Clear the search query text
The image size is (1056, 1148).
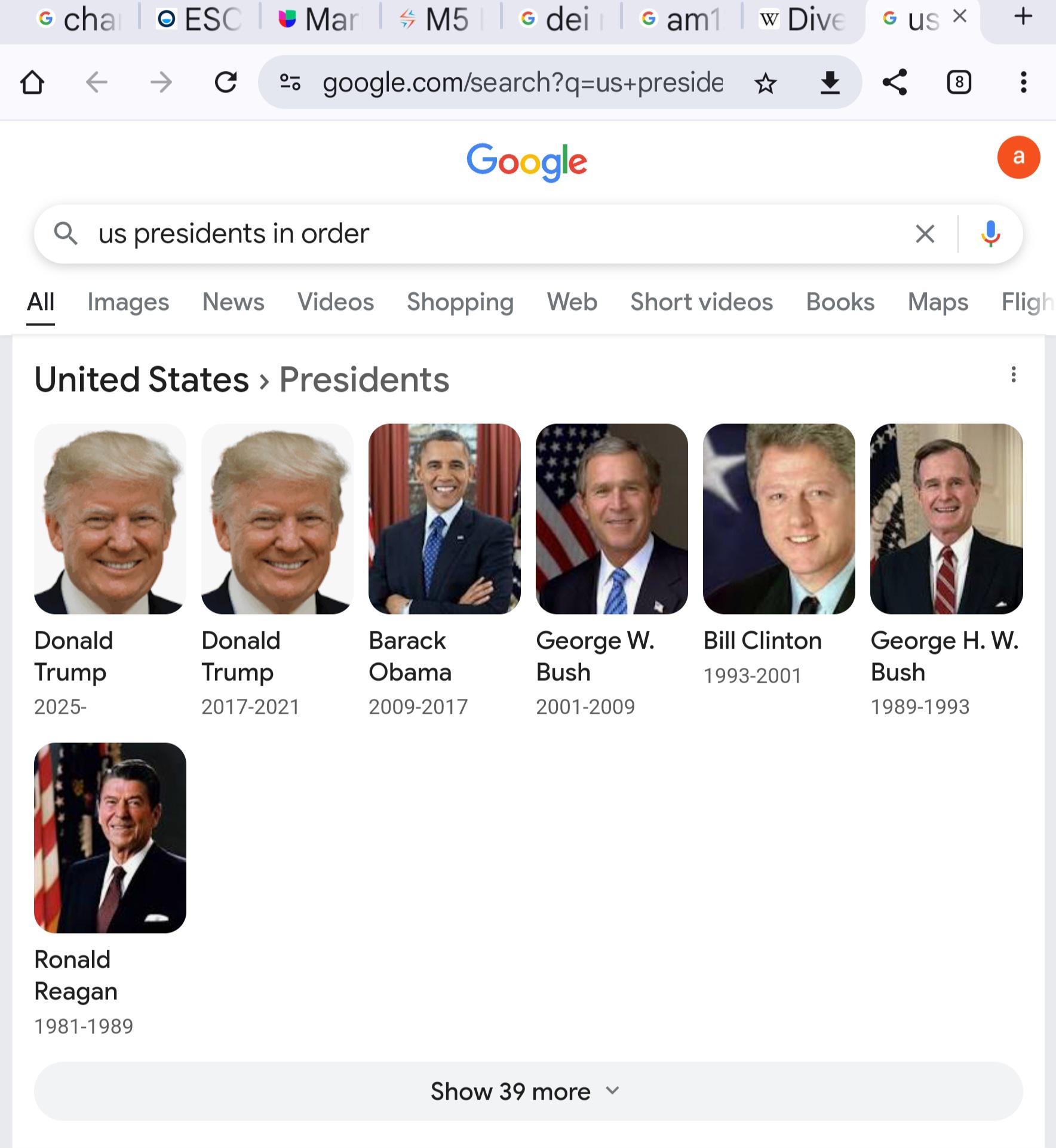(925, 234)
